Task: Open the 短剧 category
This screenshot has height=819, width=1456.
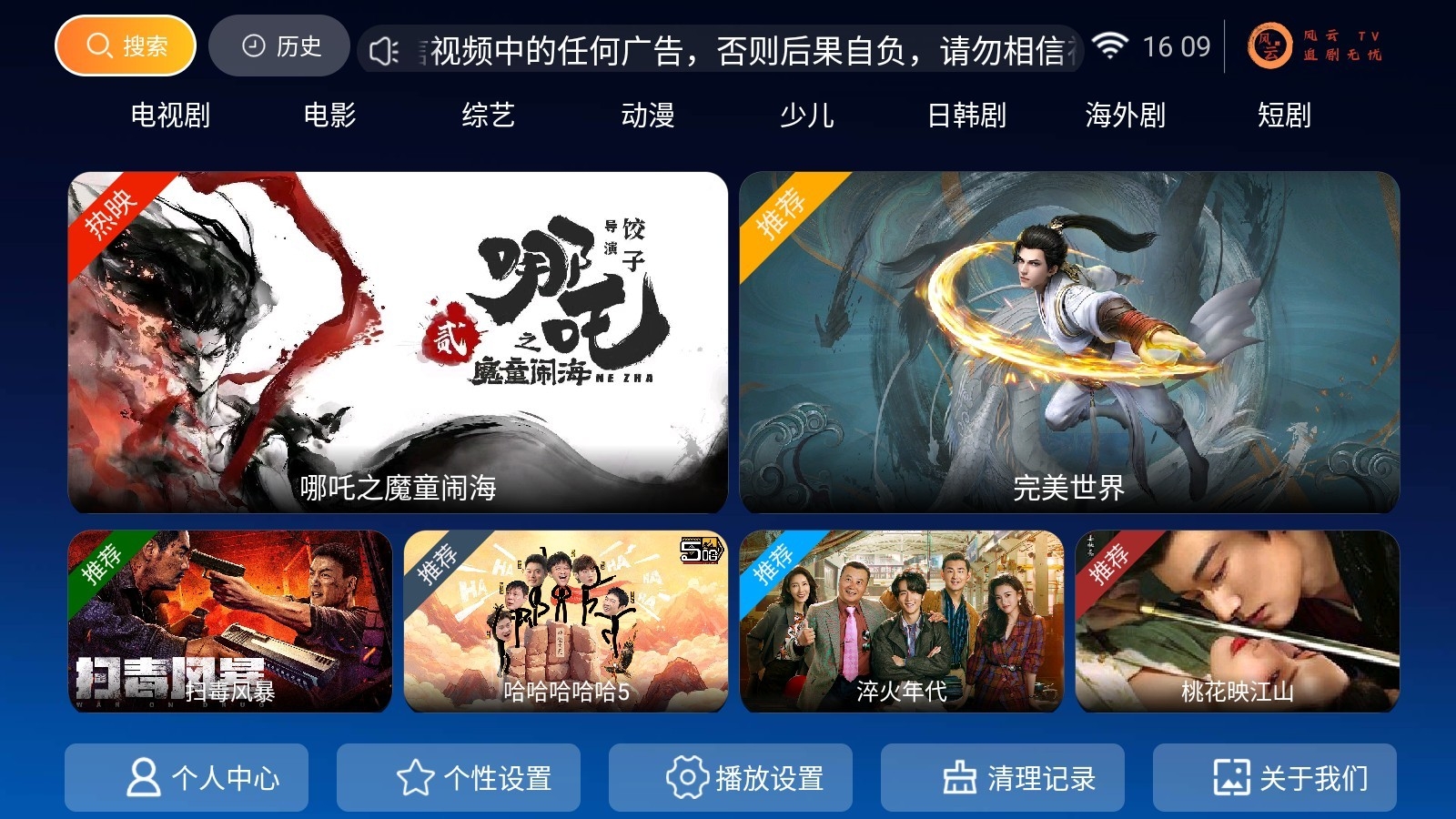Action: (1284, 116)
